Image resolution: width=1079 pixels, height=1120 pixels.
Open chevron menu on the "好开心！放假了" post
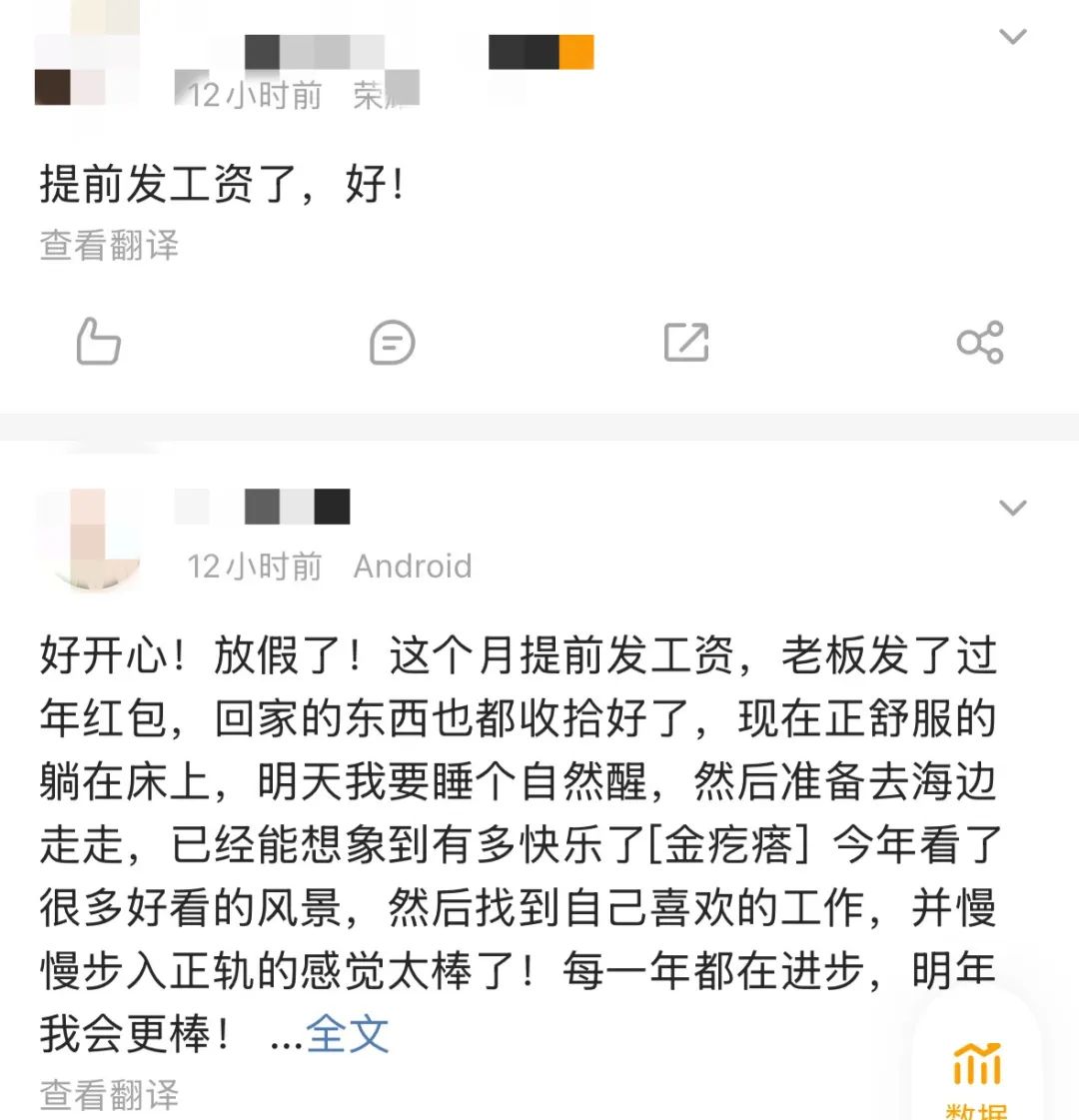pyautogui.click(x=1013, y=509)
